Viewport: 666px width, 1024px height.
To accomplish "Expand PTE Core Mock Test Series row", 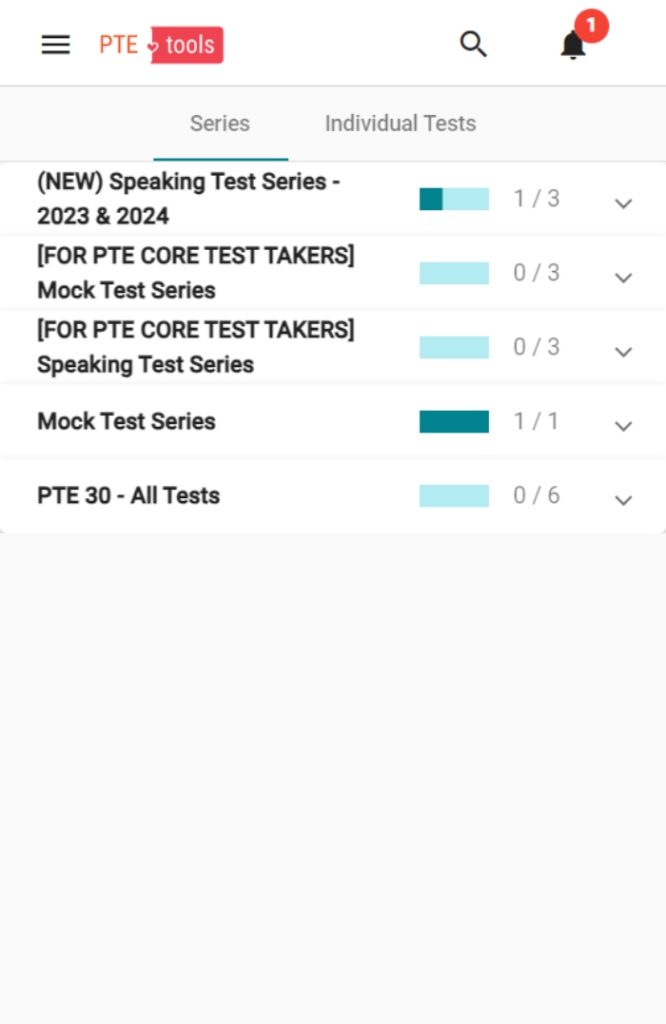I will [x=623, y=277].
